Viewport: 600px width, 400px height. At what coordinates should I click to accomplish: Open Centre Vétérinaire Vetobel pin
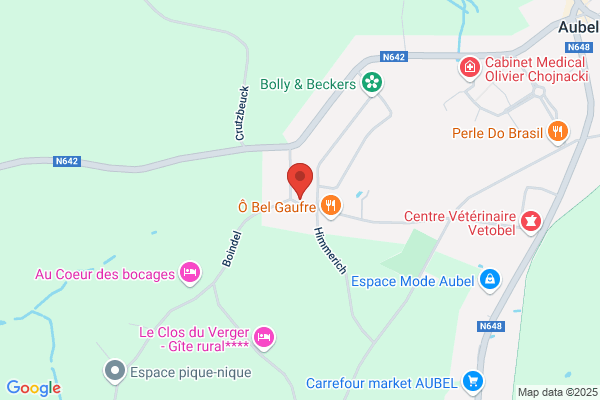[531, 222]
